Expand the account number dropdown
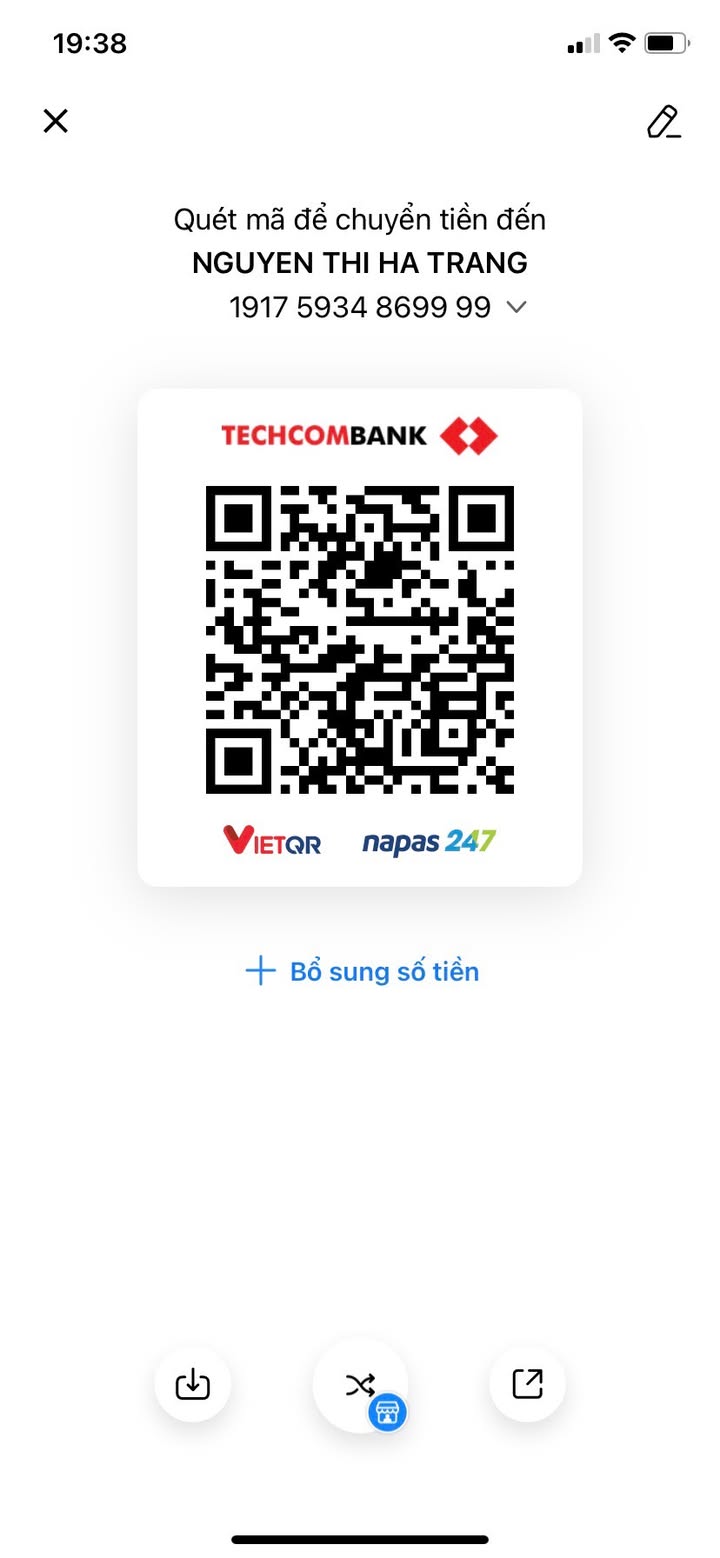The height and width of the screenshot is (1558, 720). [x=516, y=307]
